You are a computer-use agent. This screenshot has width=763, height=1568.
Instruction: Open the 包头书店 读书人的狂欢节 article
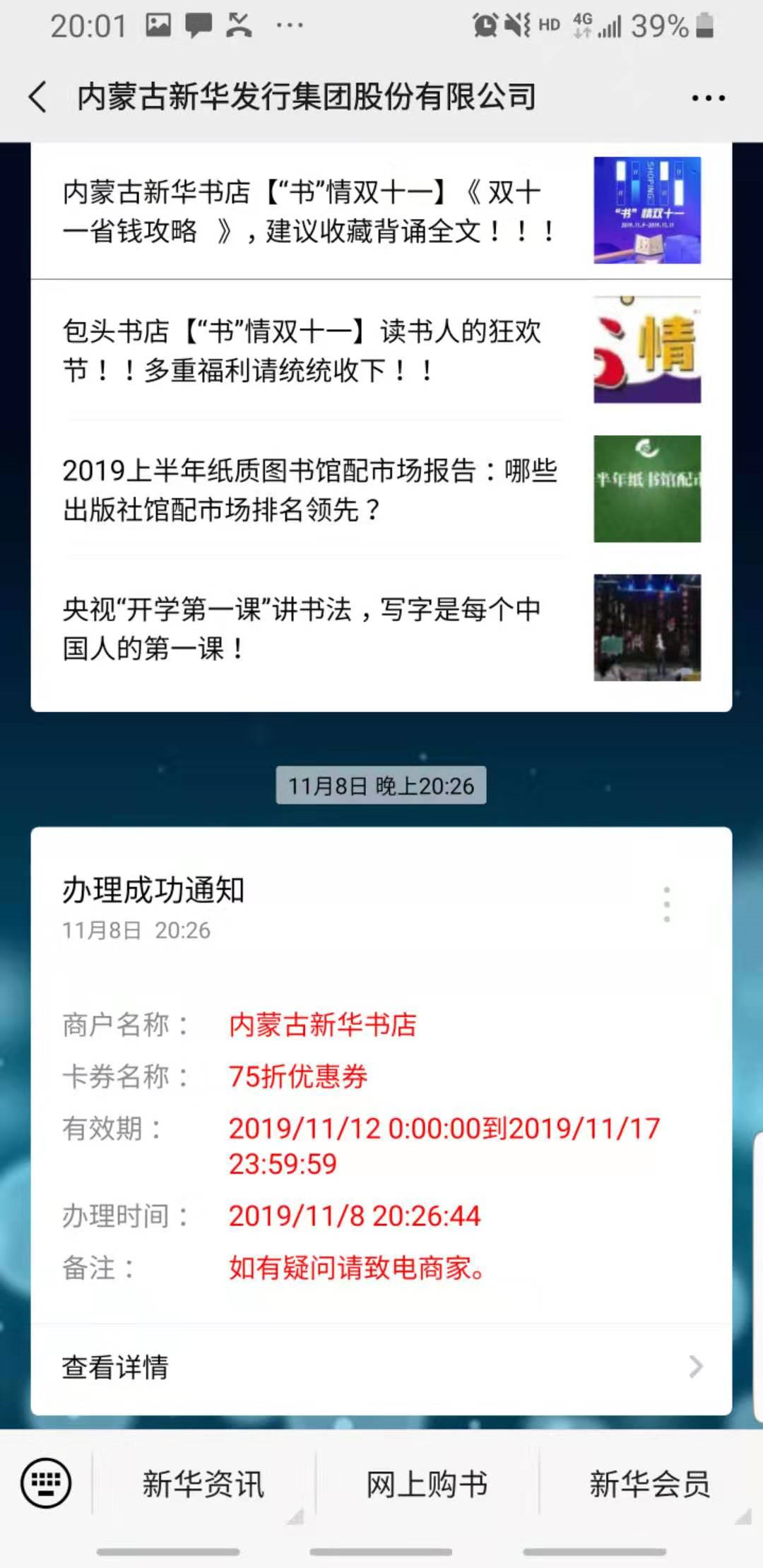click(311, 350)
